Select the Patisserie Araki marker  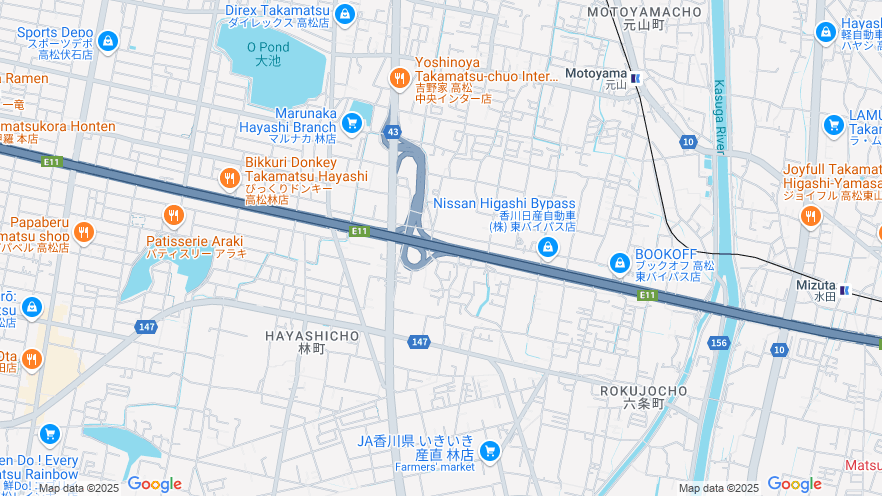click(x=174, y=215)
